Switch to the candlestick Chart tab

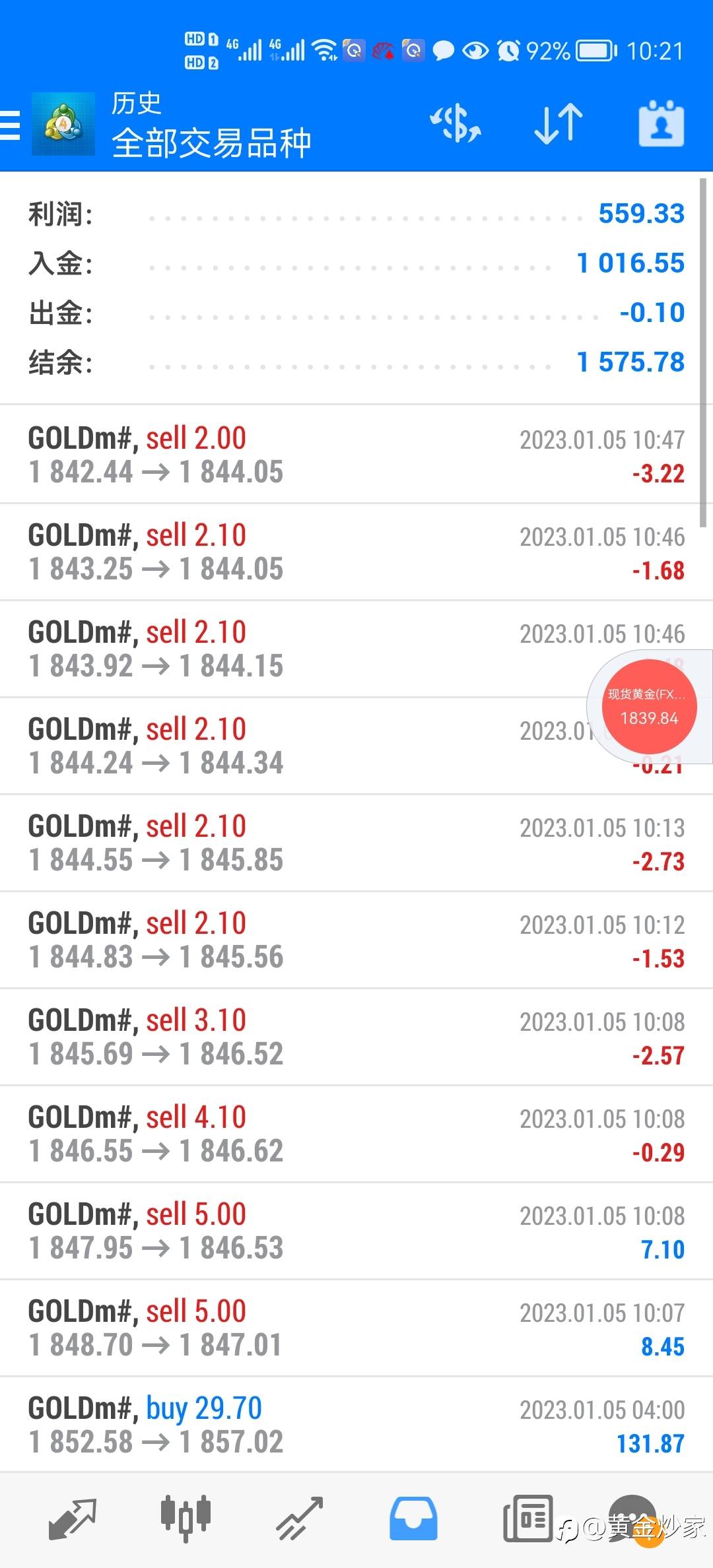(x=186, y=1518)
